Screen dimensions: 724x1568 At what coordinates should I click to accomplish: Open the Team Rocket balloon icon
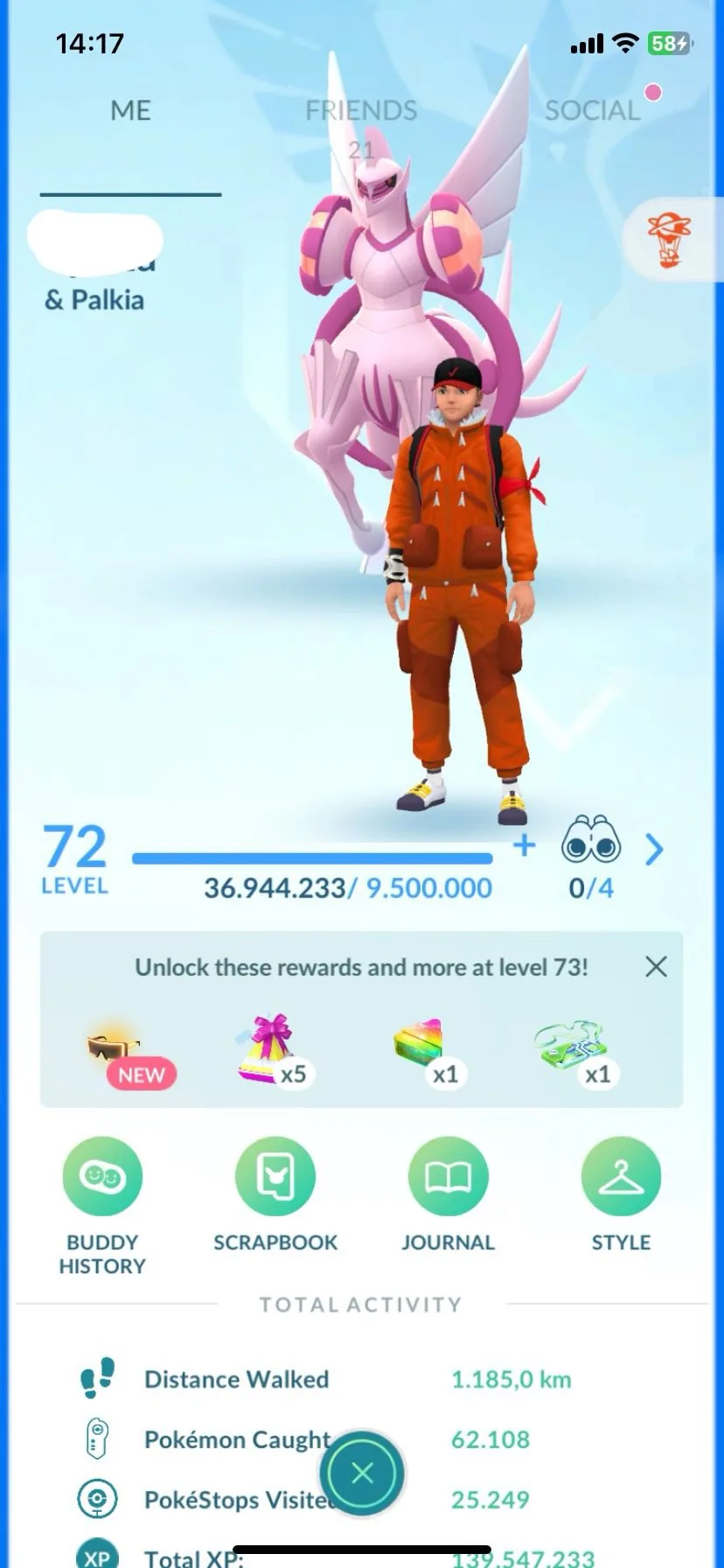(x=670, y=239)
